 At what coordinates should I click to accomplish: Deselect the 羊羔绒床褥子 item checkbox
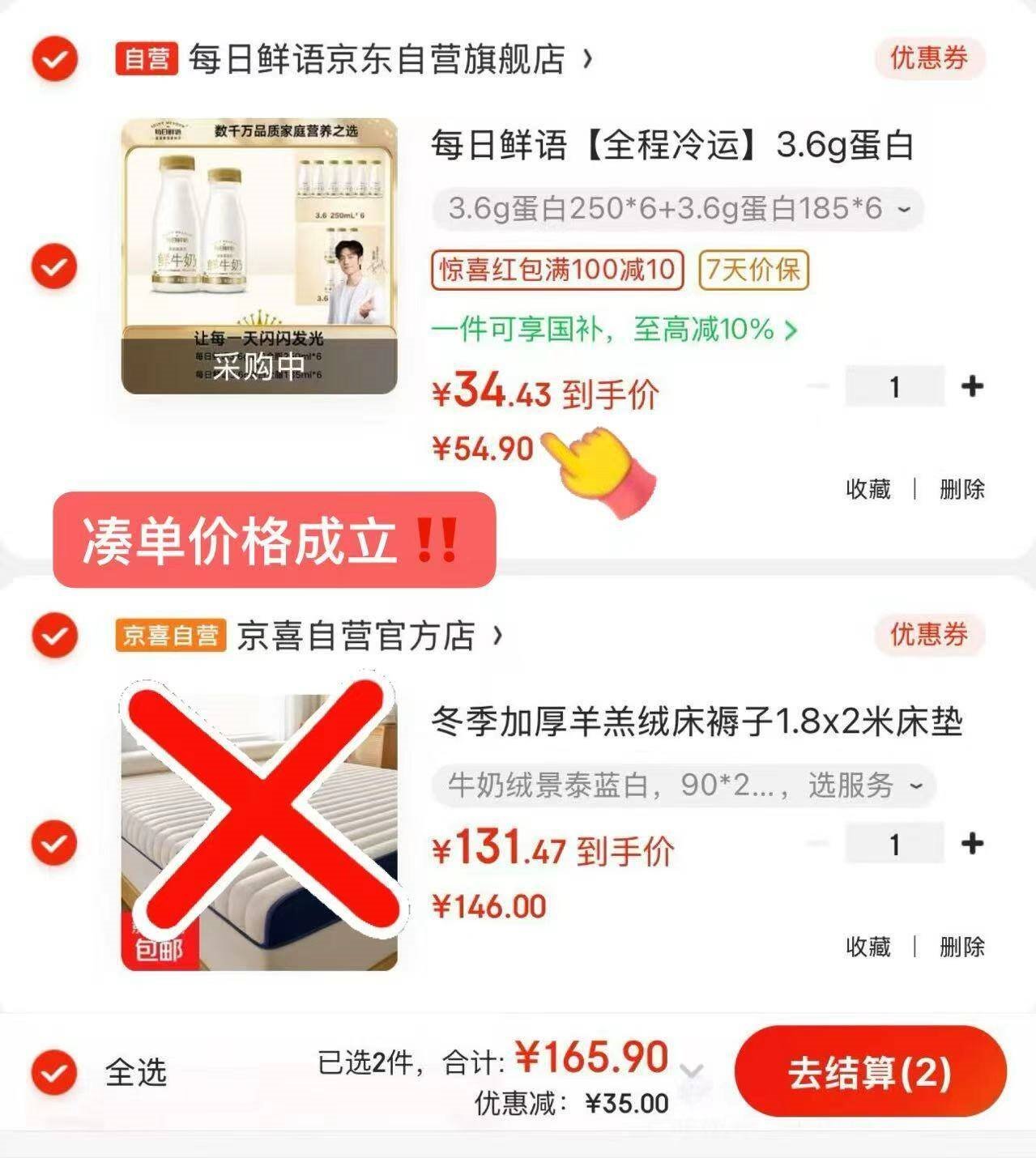[x=54, y=843]
